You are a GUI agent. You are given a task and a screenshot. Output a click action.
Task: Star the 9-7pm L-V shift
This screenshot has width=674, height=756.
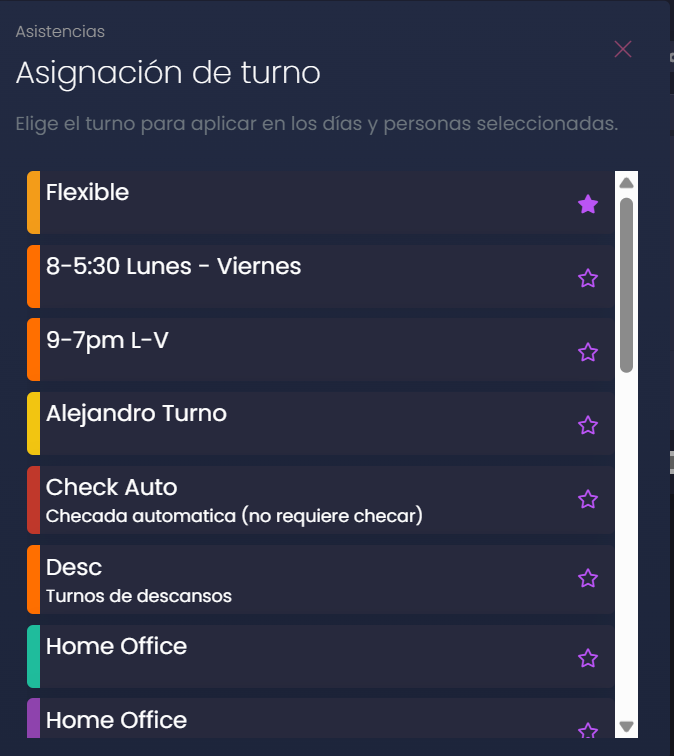[x=588, y=352]
